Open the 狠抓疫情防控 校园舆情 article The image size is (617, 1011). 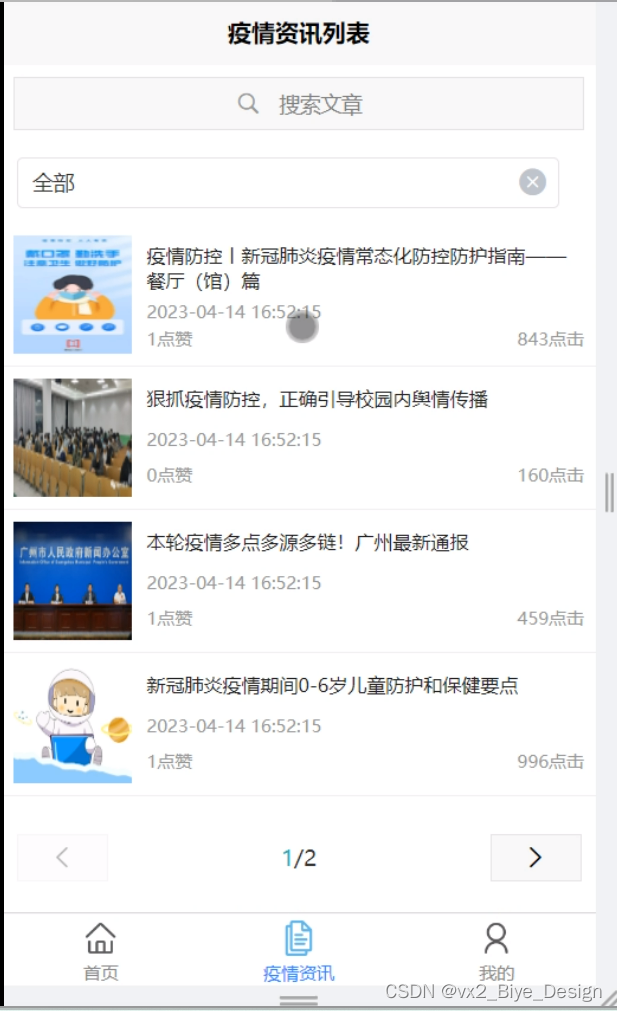(x=300, y=438)
